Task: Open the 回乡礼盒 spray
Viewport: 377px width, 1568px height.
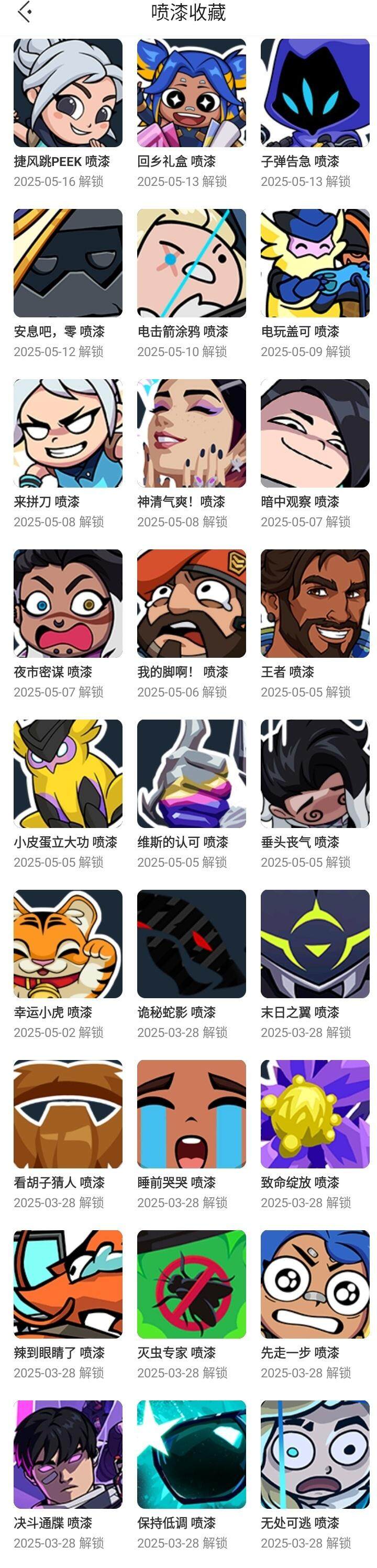Action: coord(191,93)
